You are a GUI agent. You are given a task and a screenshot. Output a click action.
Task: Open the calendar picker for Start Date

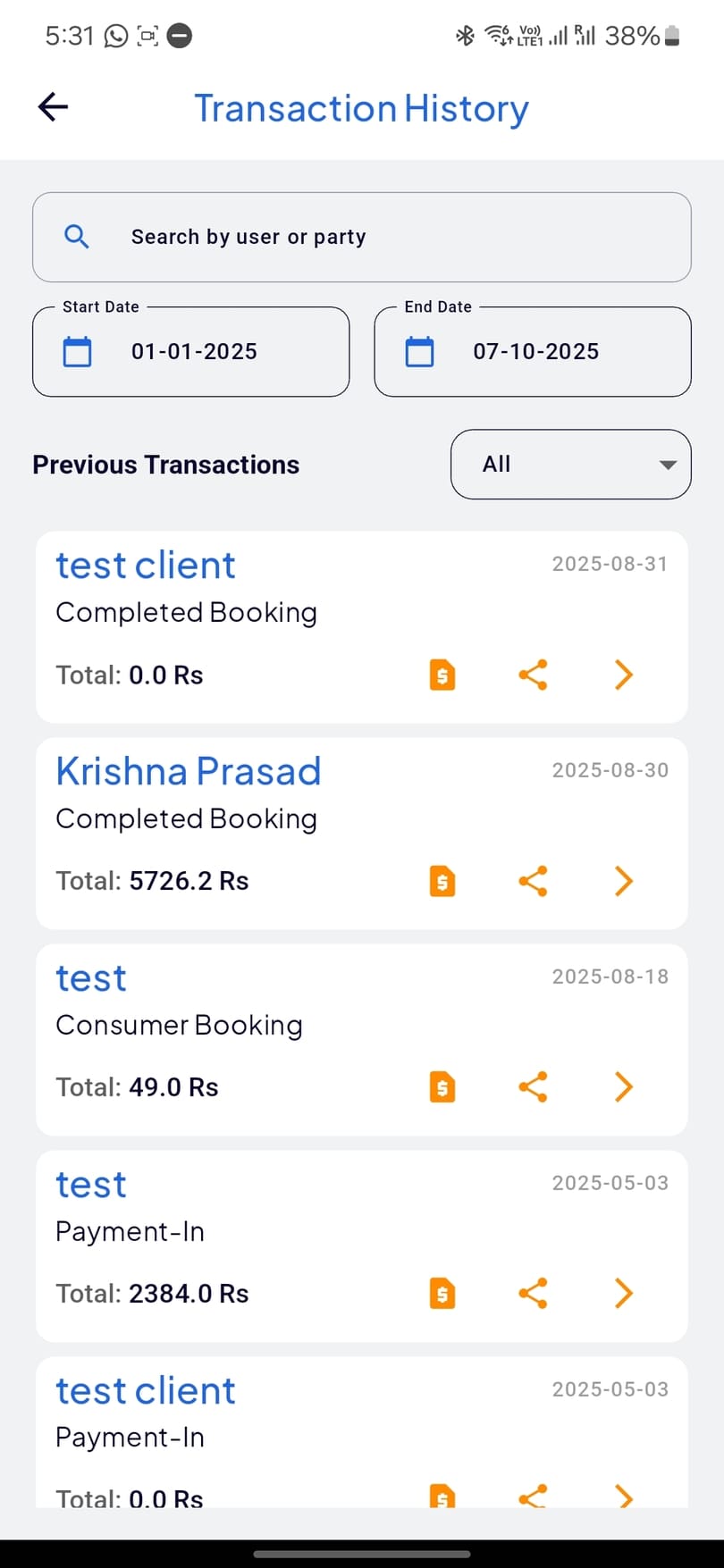pos(77,351)
